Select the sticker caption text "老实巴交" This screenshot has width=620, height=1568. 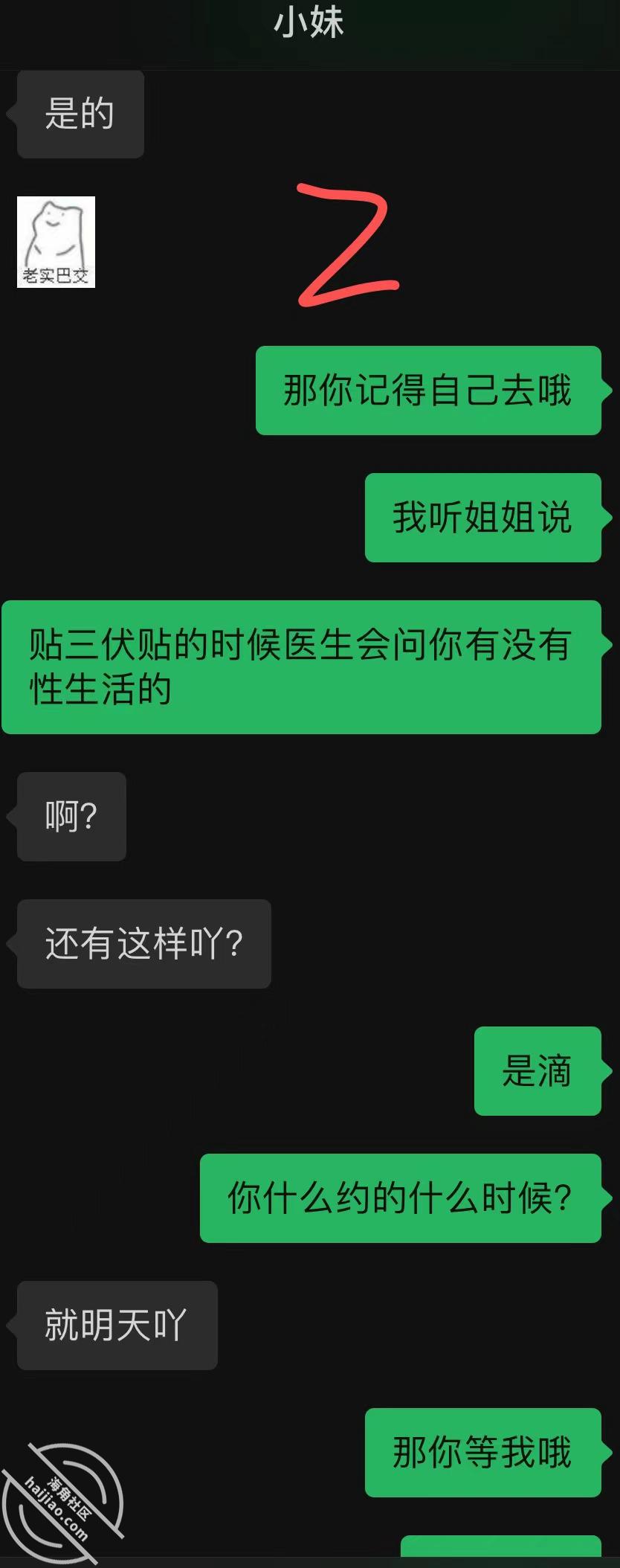(56, 275)
